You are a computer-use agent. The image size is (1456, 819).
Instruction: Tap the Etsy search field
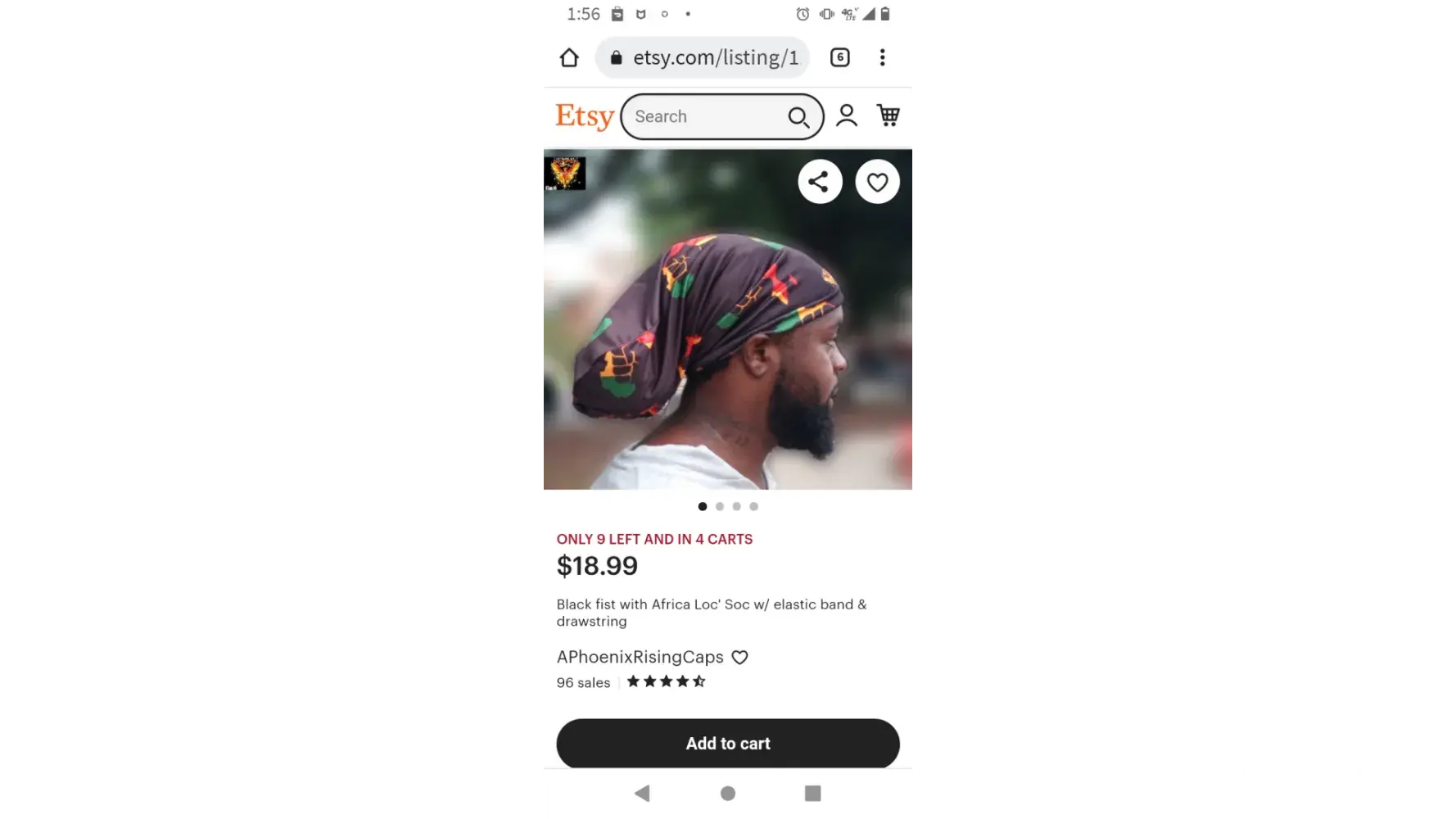pos(700,116)
